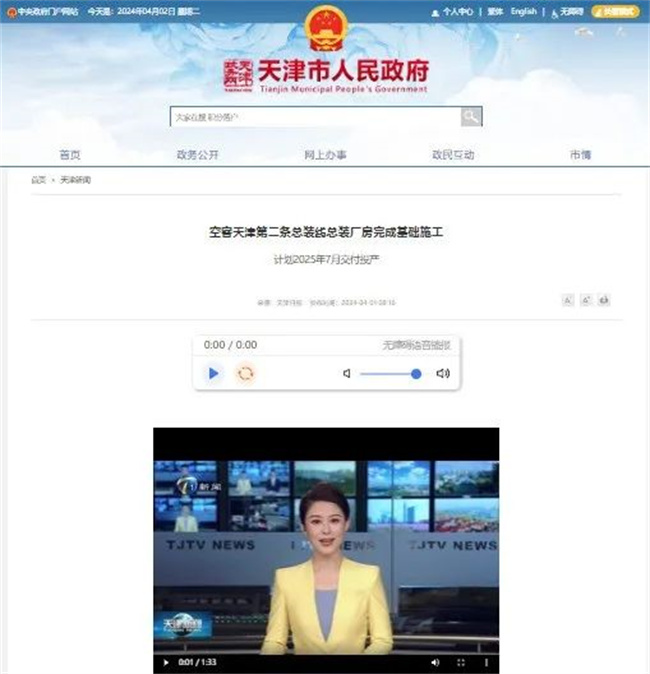Open the 市情 tab
650x674 pixels.
click(x=580, y=155)
